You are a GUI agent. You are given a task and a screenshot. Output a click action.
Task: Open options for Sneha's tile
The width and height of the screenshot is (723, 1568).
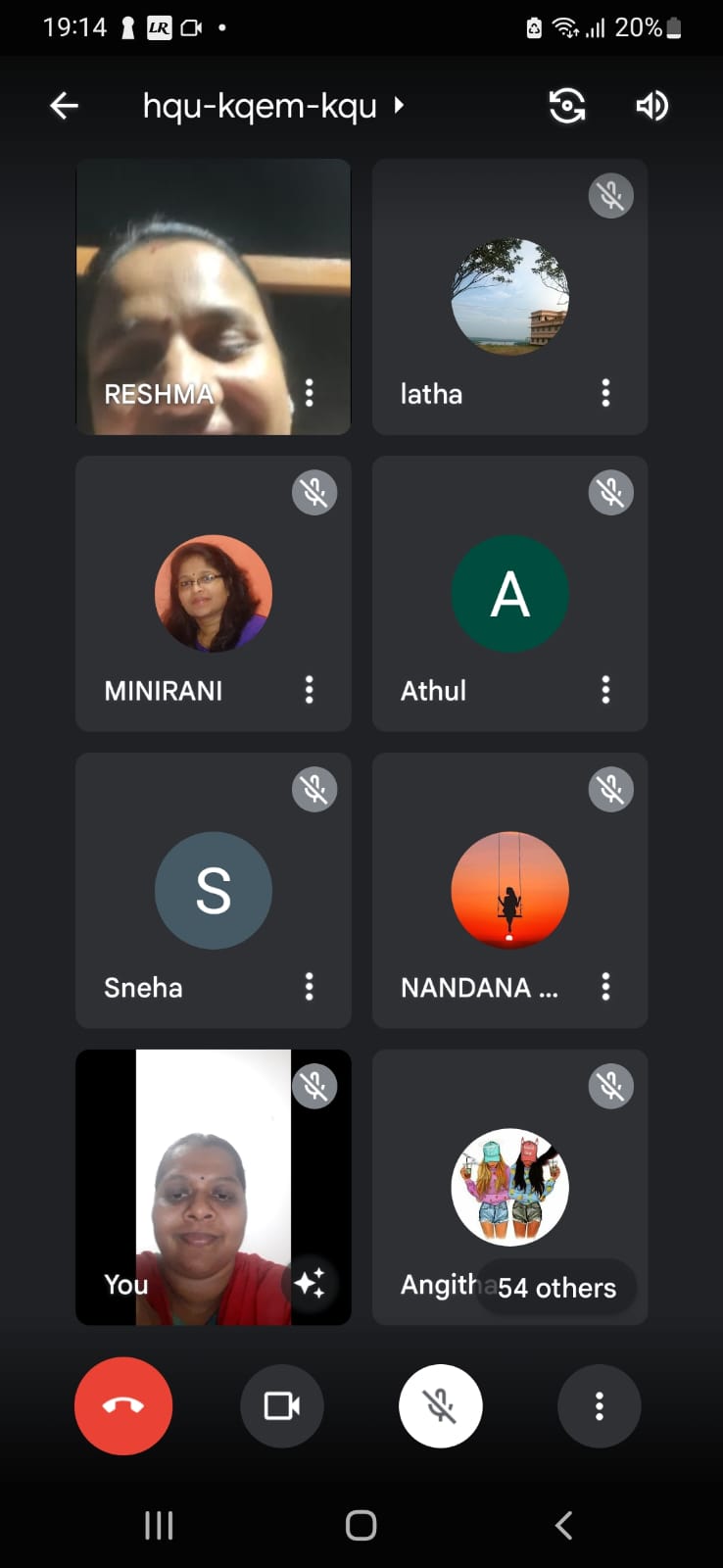tap(310, 987)
